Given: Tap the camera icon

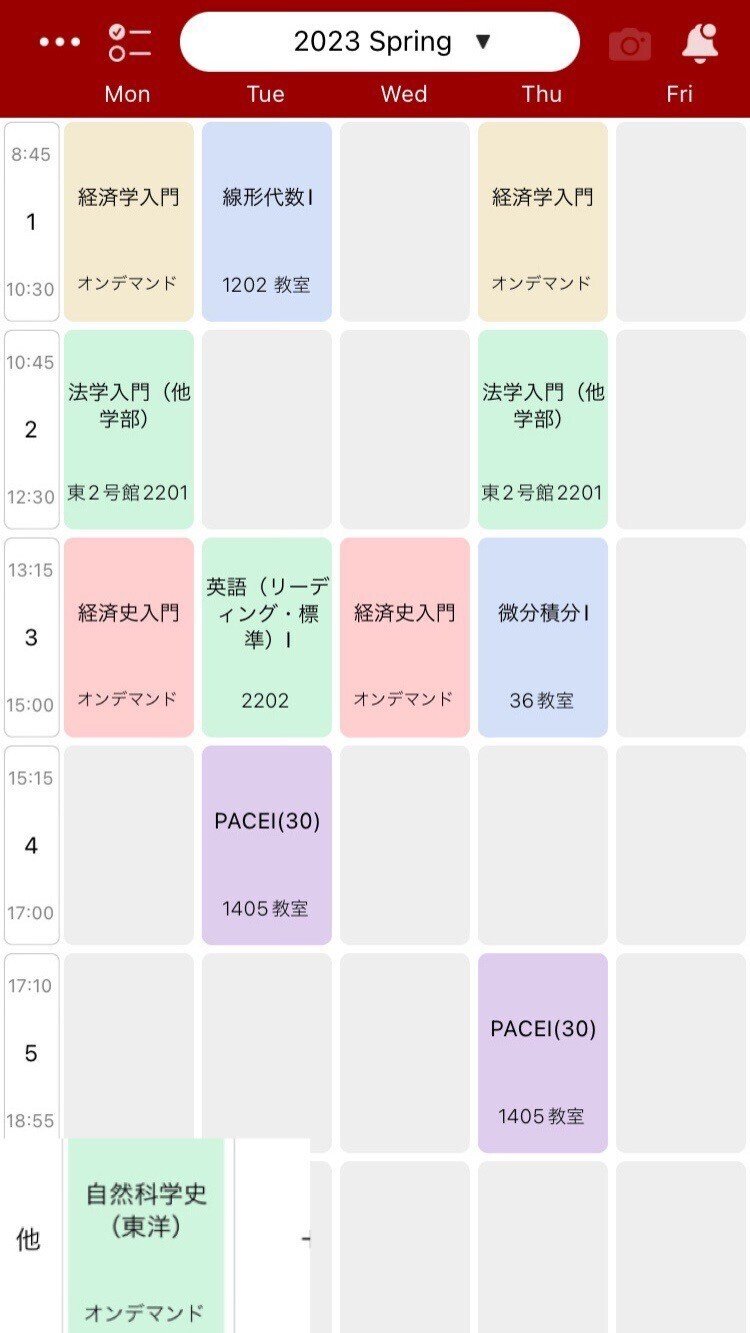Looking at the screenshot, I should (630, 44).
